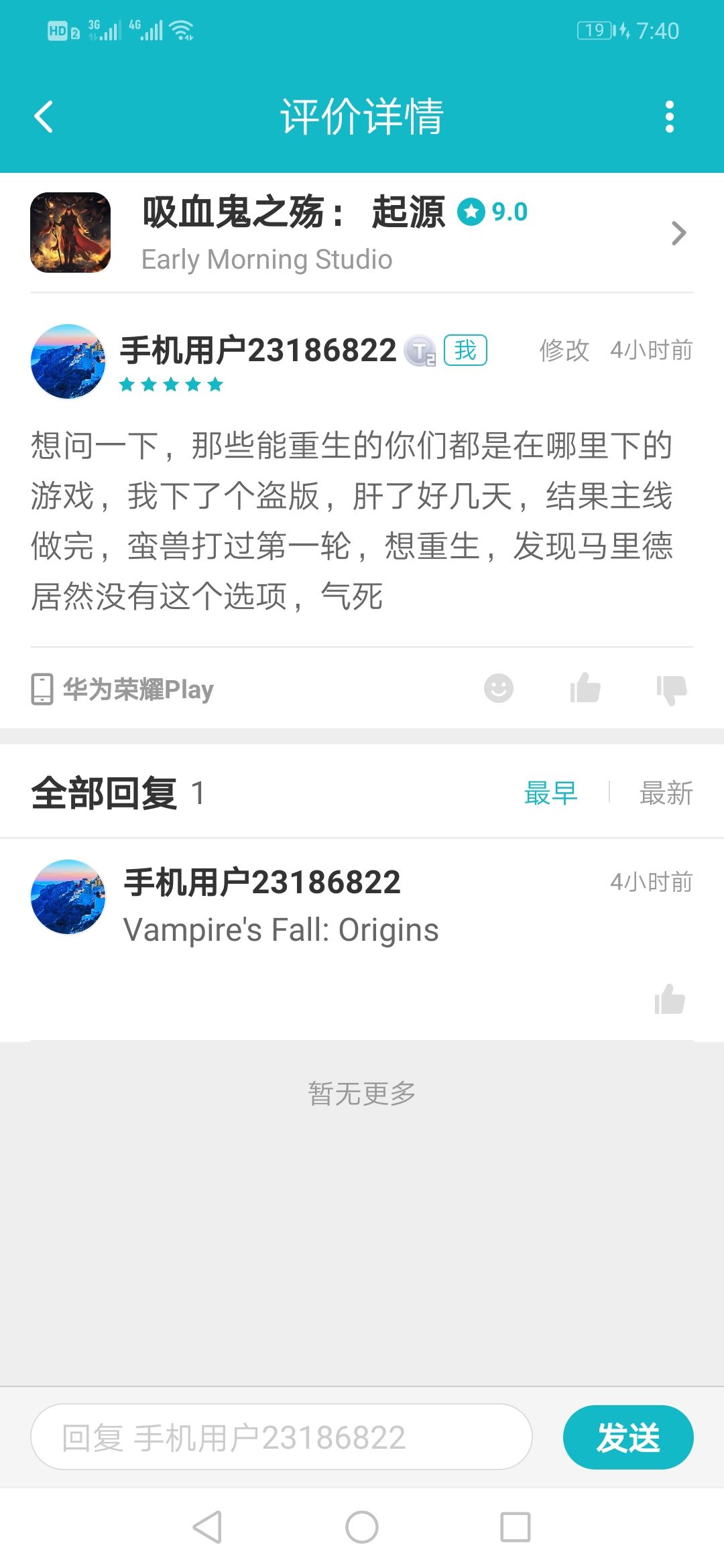Open the reviewer's profile avatar
The height and width of the screenshot is (1568, 724).
(x=68, y=362)
